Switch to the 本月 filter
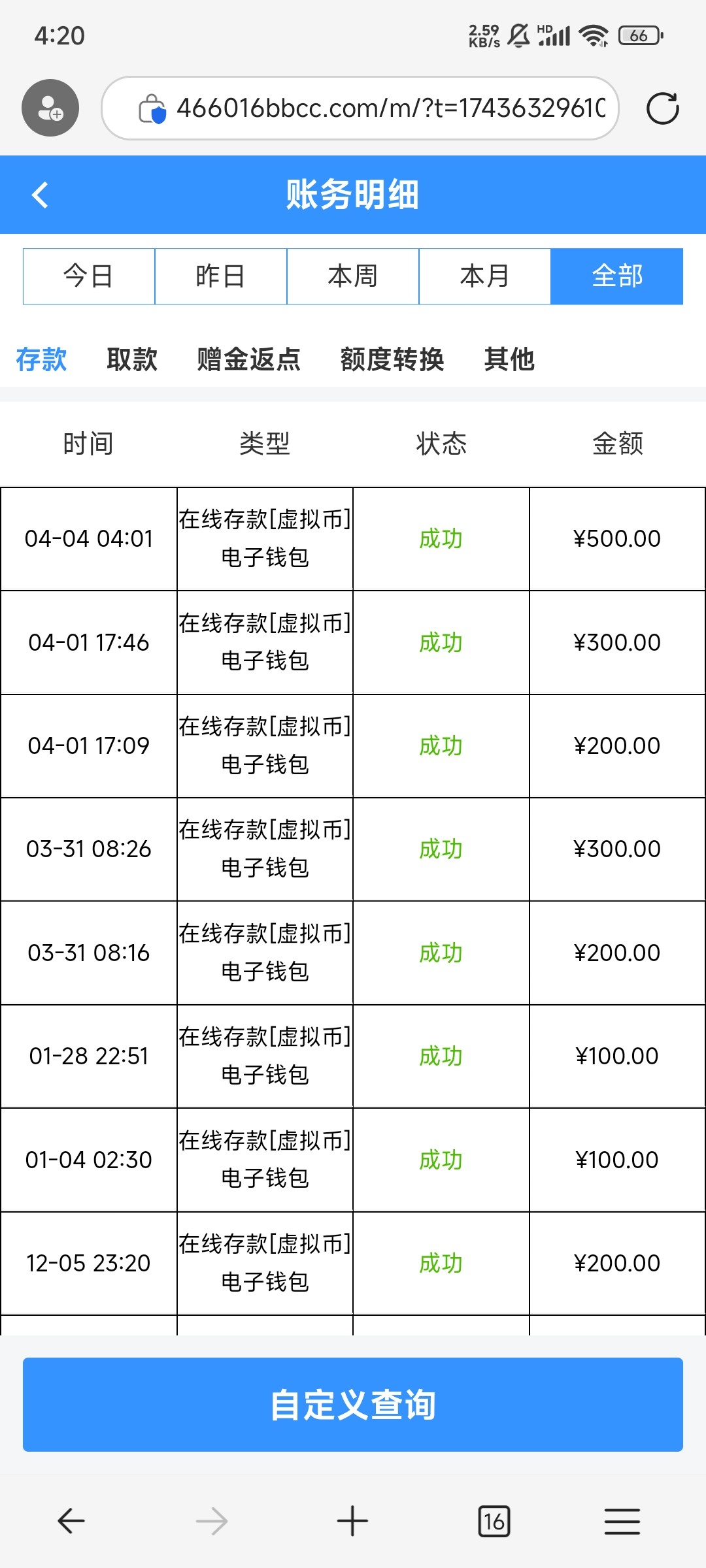The height and width of the screenshot is (1568, 706). (x=485, y=276)
